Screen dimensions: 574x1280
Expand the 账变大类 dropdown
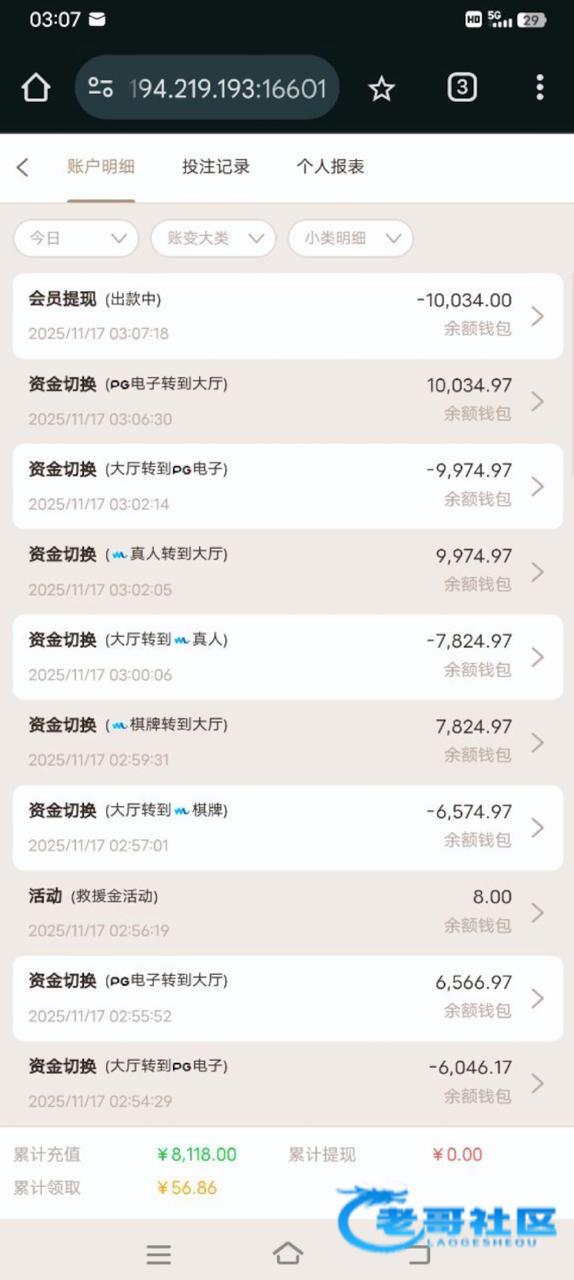(213, 238)
